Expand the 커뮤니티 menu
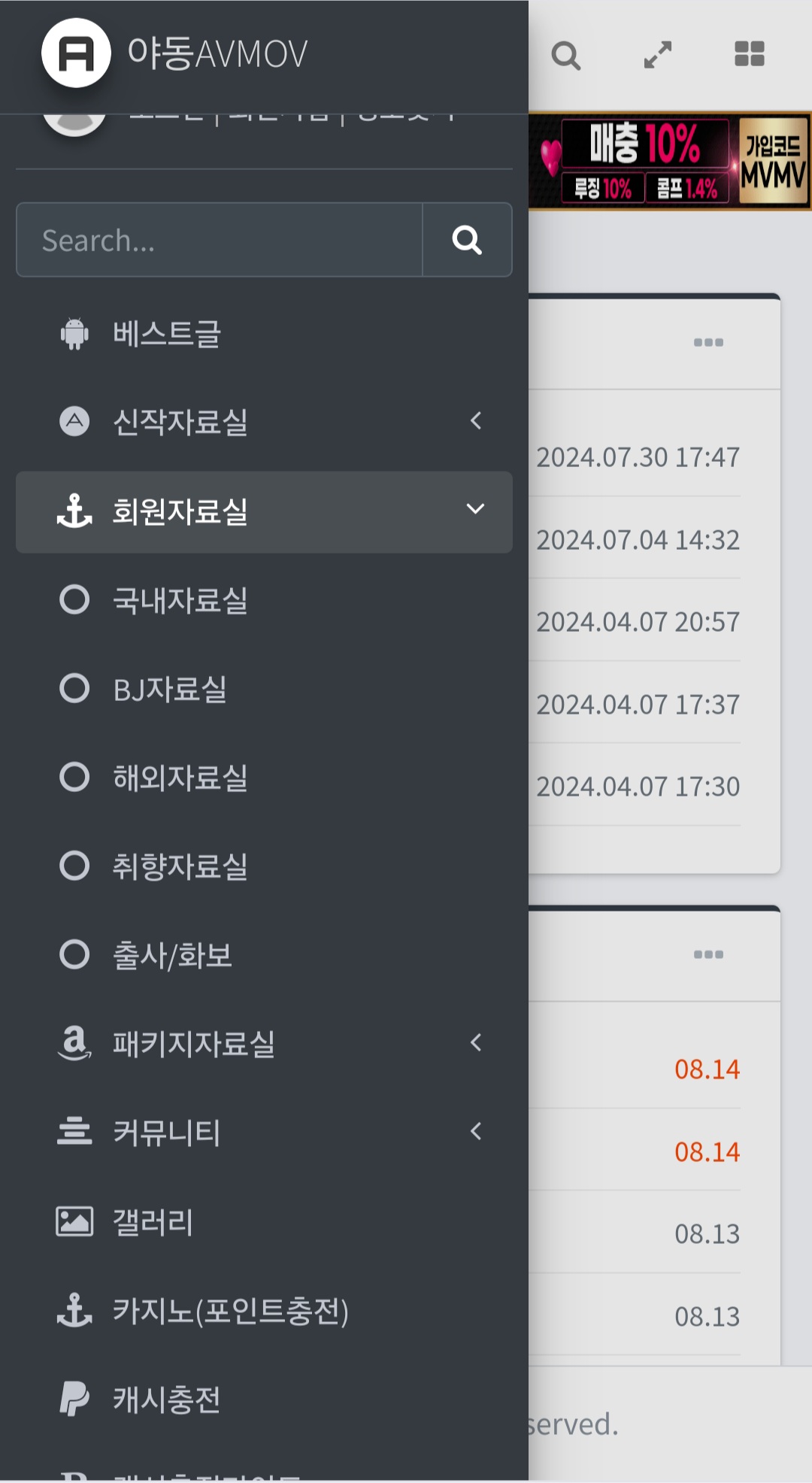Image resolution: width=812 pixels, height=1483 pixels. click(264, 1133)
